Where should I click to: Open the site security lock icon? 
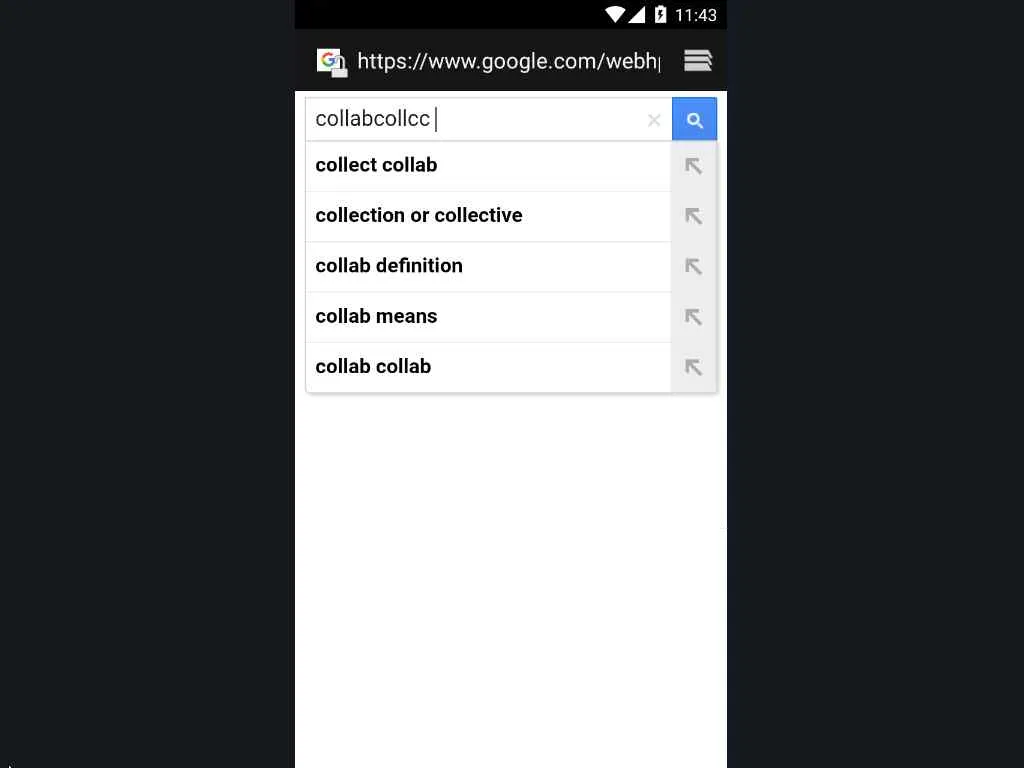(x=331, y=62)
